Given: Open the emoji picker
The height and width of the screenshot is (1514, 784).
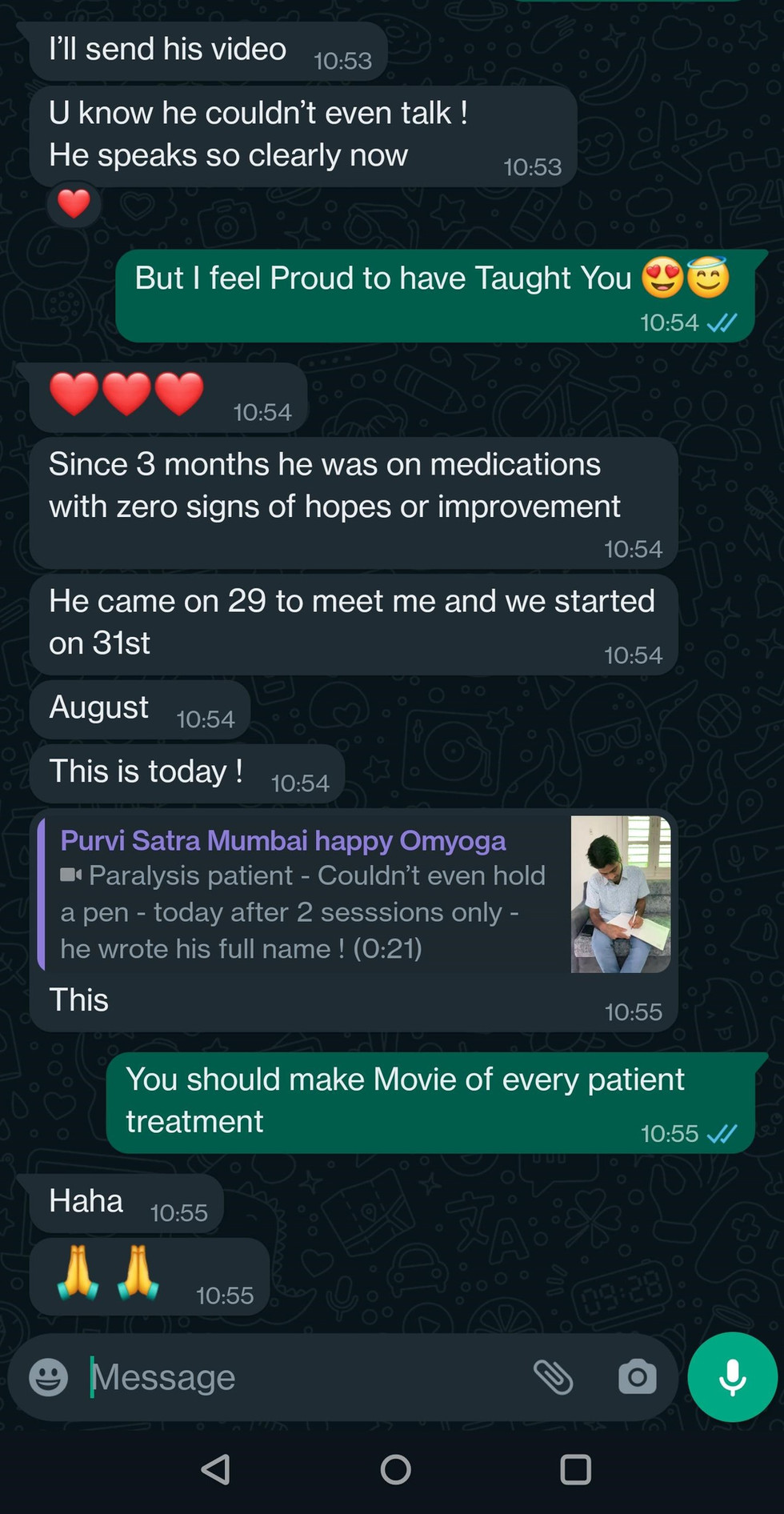Looking at the screenshot, I should (49, 1377).
